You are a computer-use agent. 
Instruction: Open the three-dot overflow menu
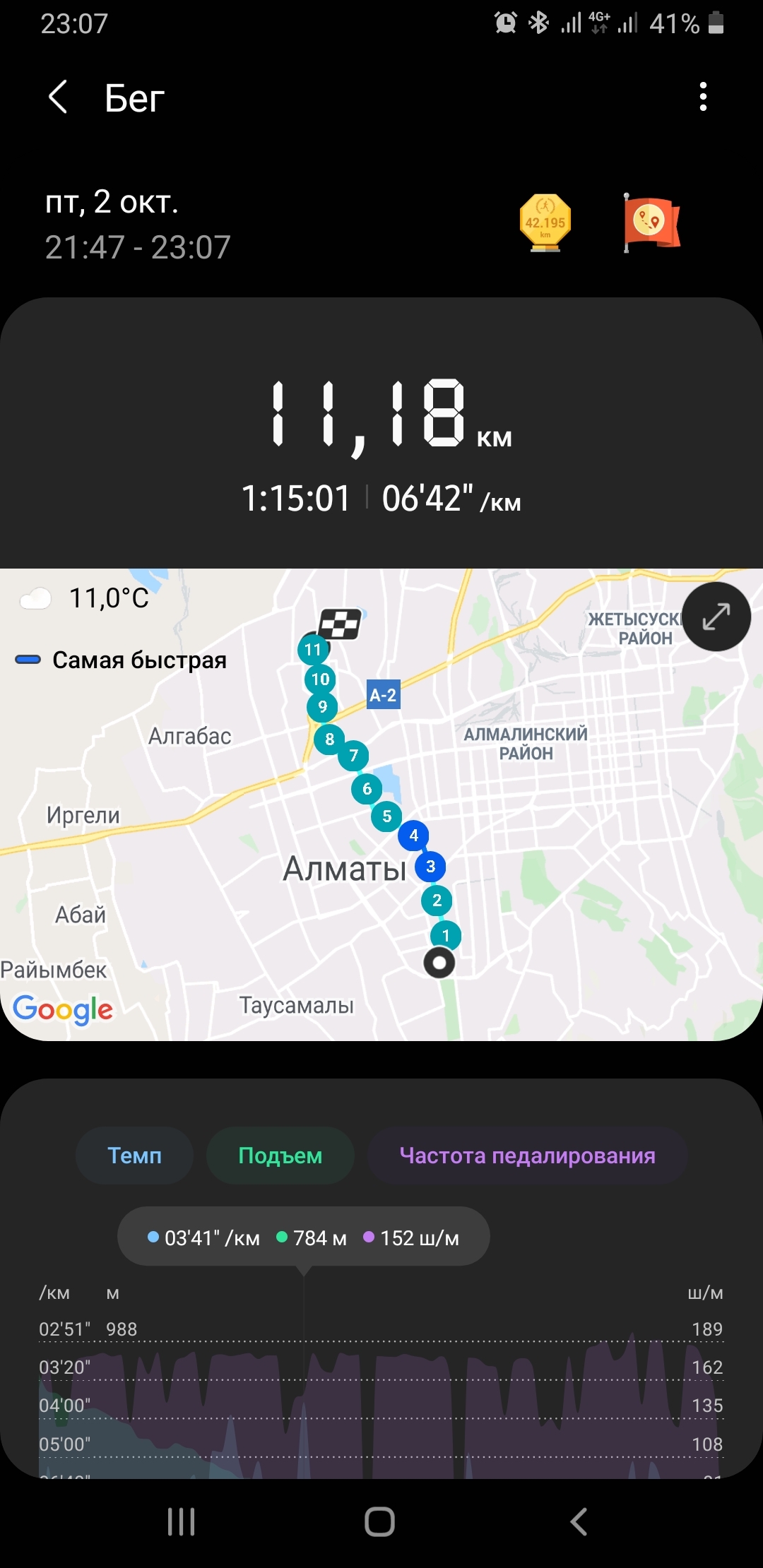coord(702,97)
